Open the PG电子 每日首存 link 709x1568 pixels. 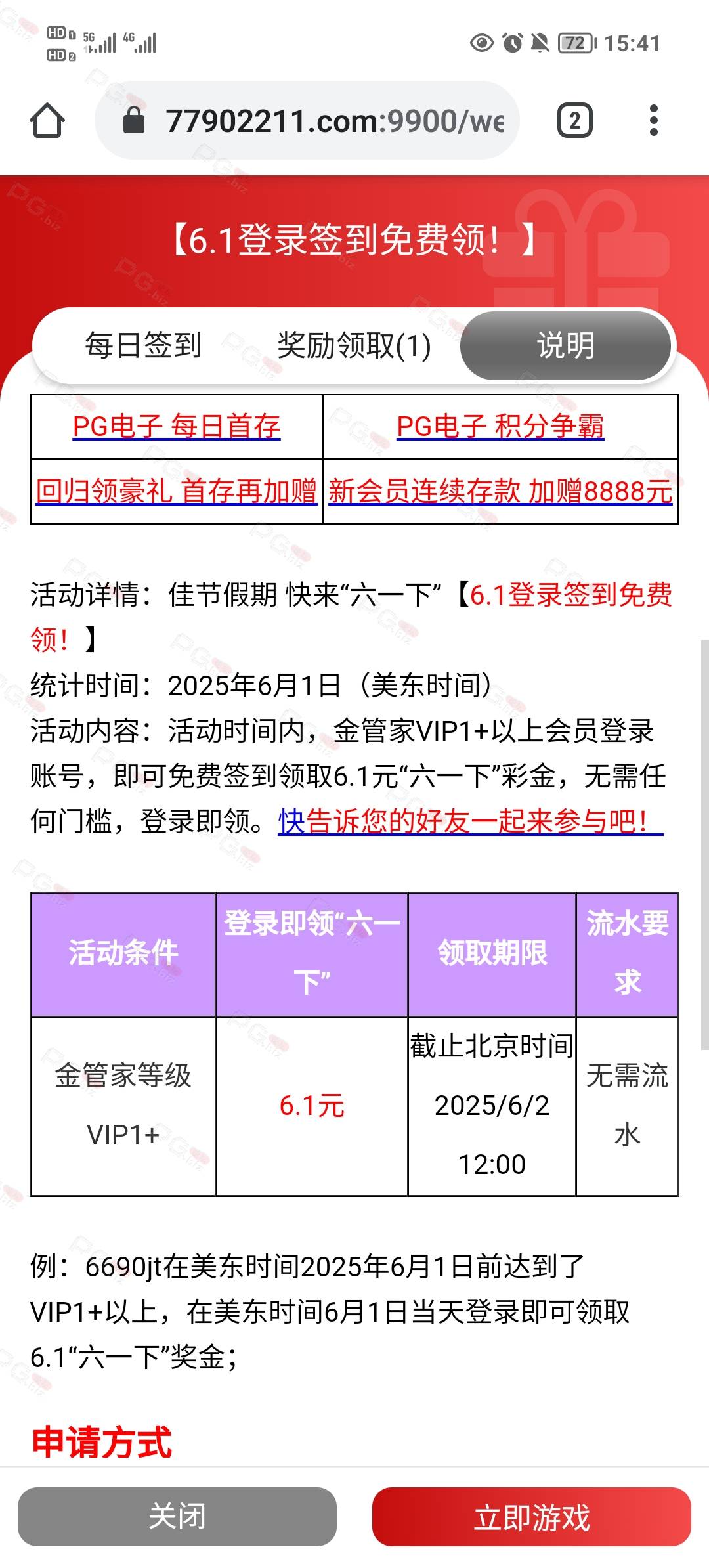pyautogui.click(x=177, y=427)
